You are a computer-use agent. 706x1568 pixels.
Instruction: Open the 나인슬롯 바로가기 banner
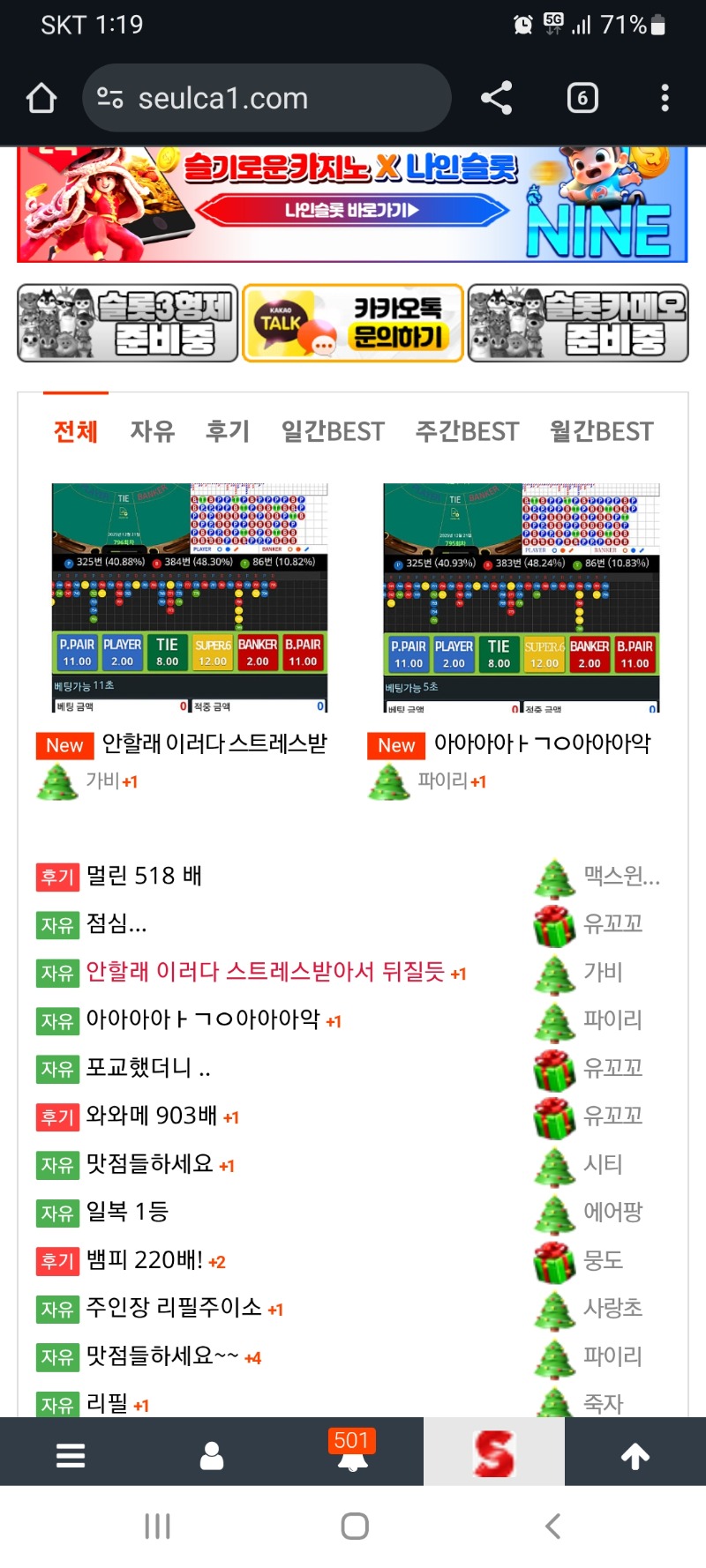351,210
